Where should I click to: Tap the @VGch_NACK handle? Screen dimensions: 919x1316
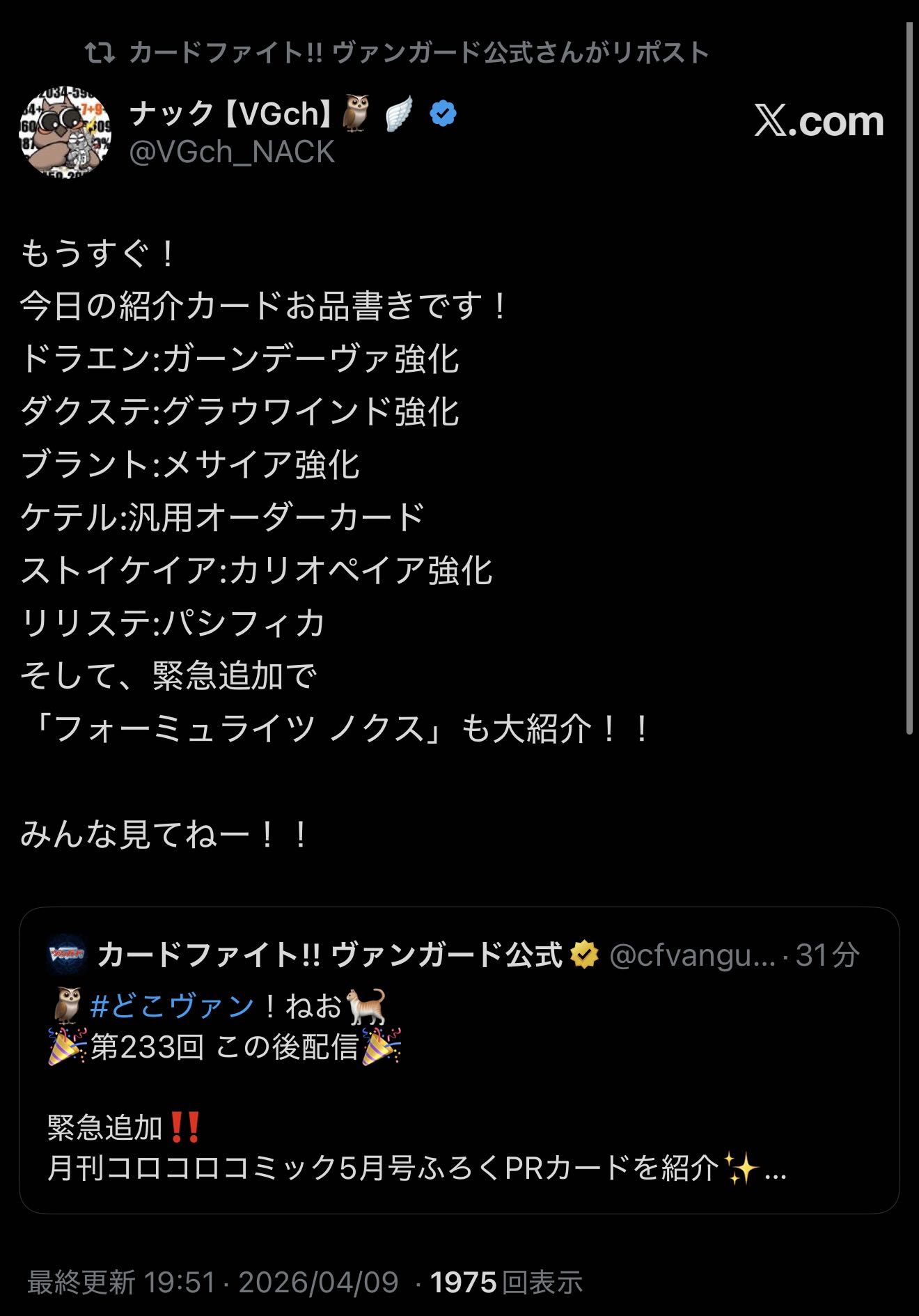click(x=232, y=152)
